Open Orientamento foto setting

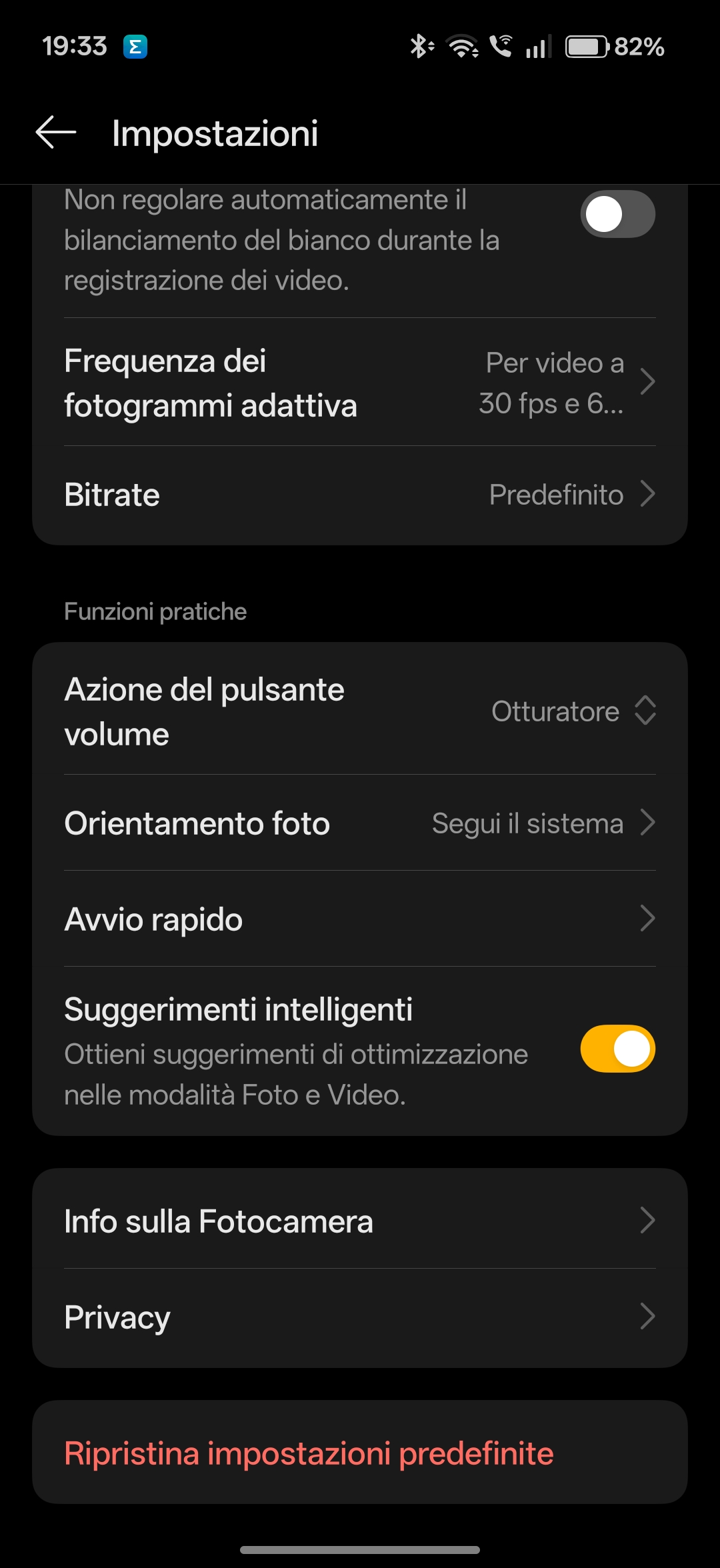coord(360,823)
